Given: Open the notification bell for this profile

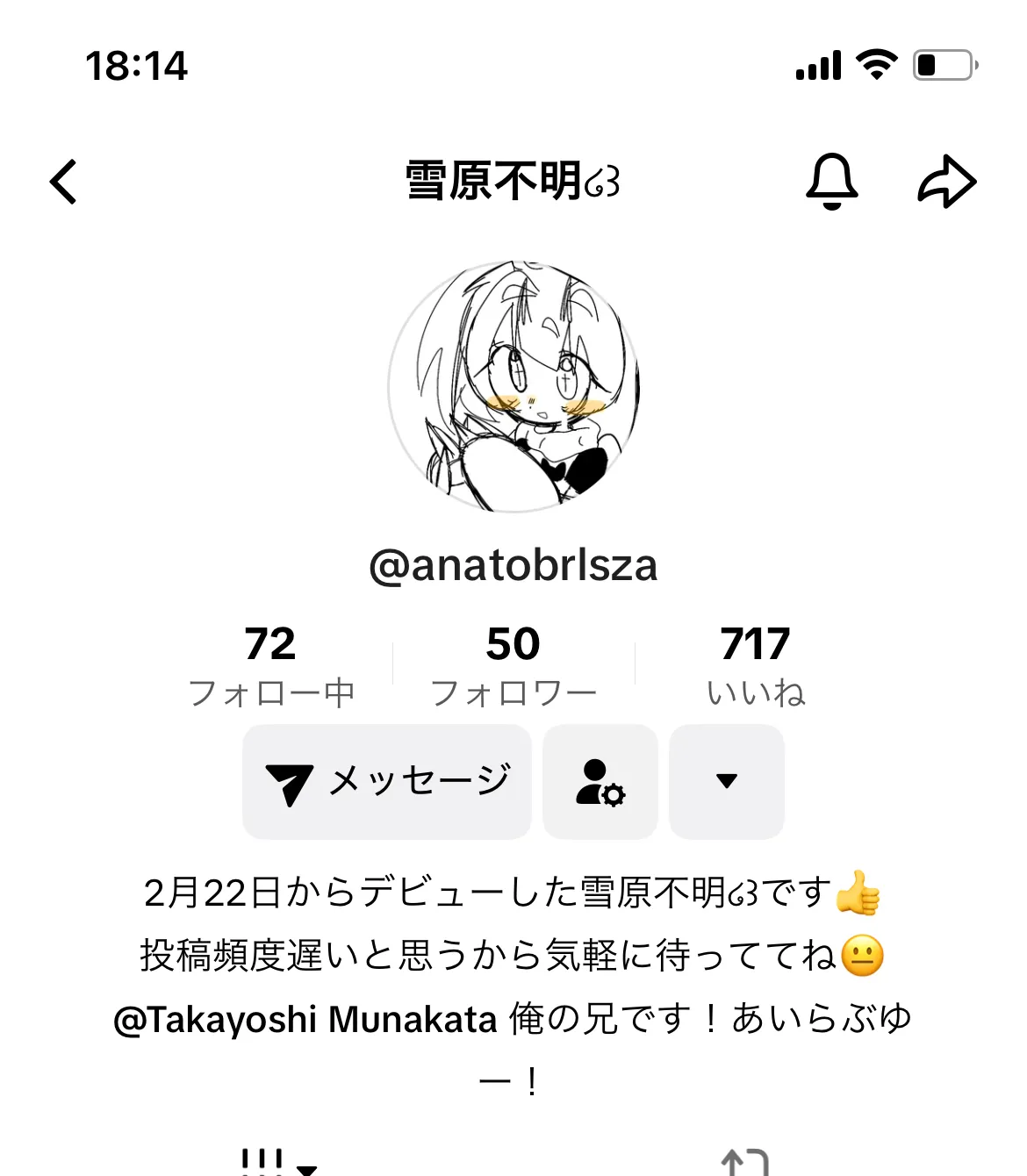Looking at the screenshot, I should pos(831,182).
